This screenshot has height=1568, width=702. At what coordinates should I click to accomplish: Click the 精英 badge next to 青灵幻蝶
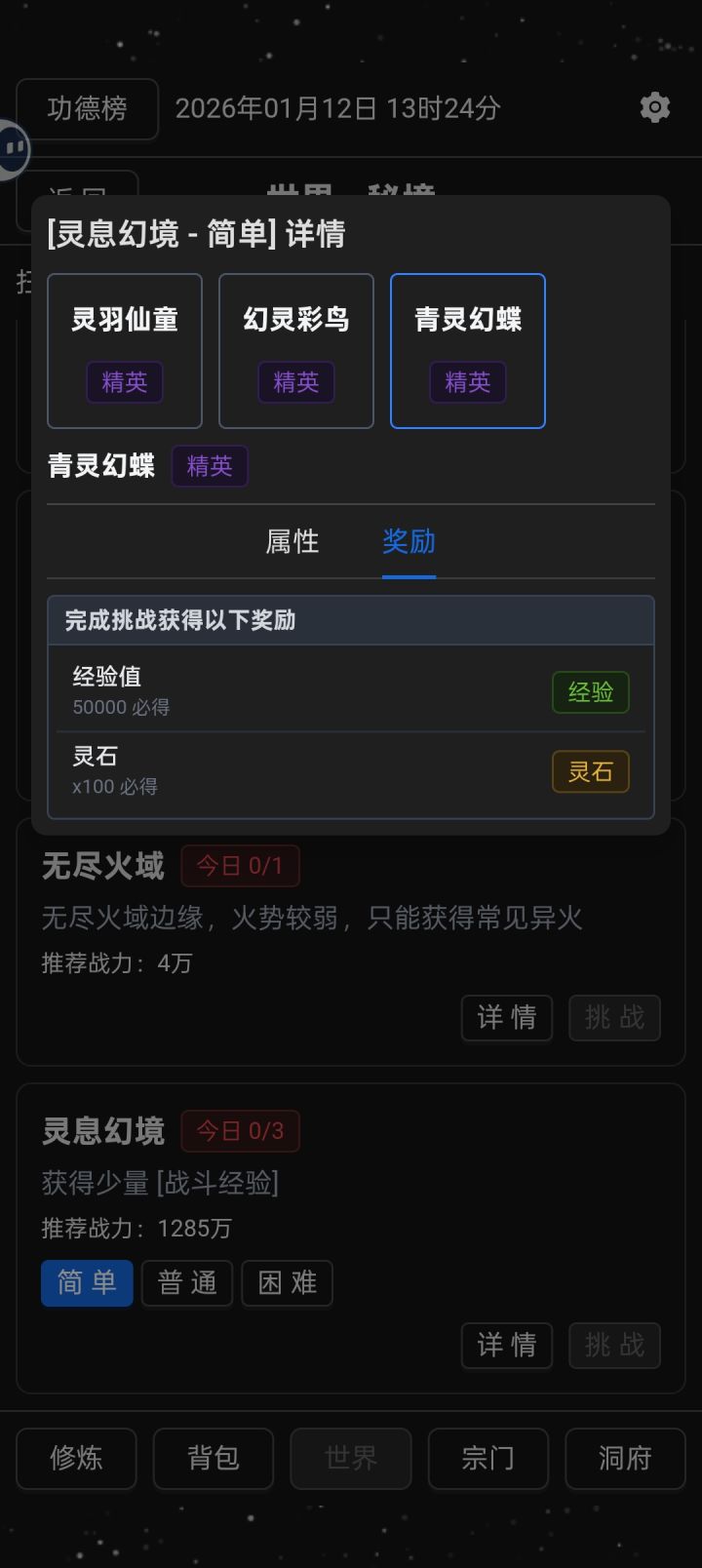click(x=209, y=466)
